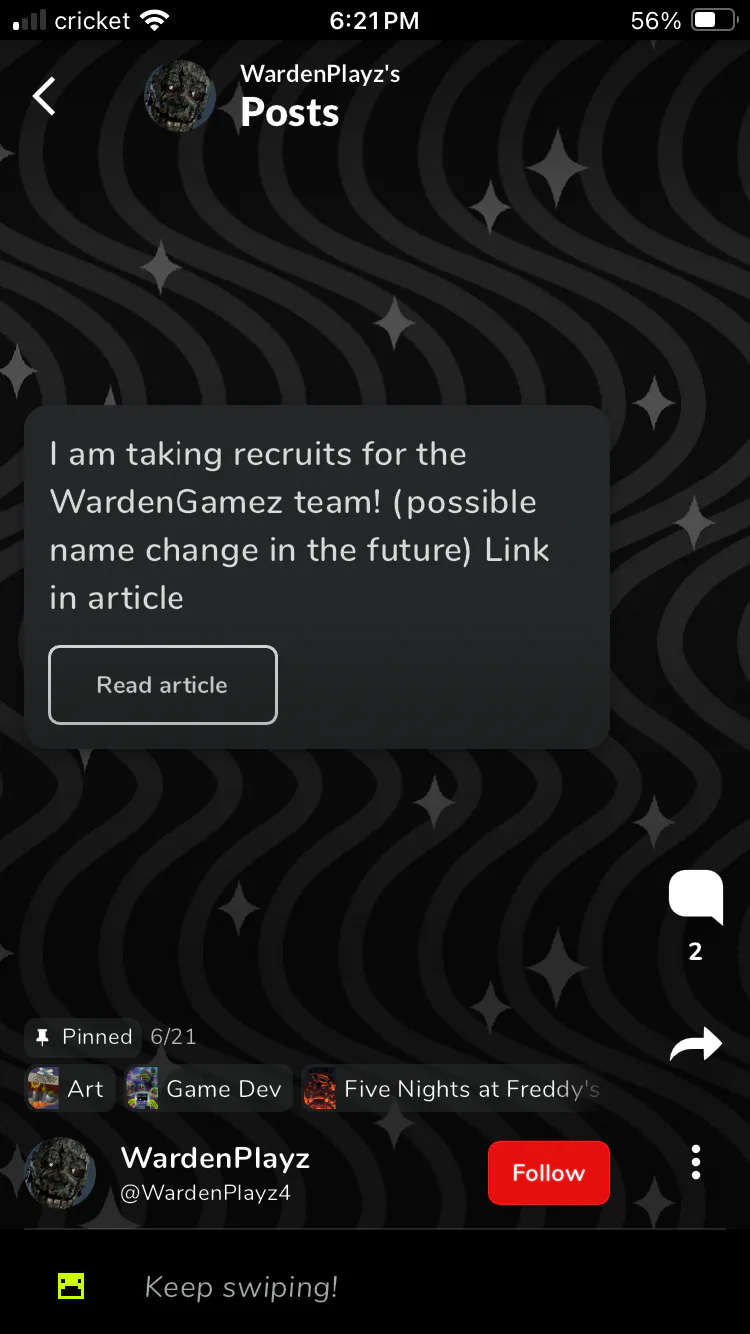Open the Read article button
The width and height of the screenshot is (750, 1334).
163,685
